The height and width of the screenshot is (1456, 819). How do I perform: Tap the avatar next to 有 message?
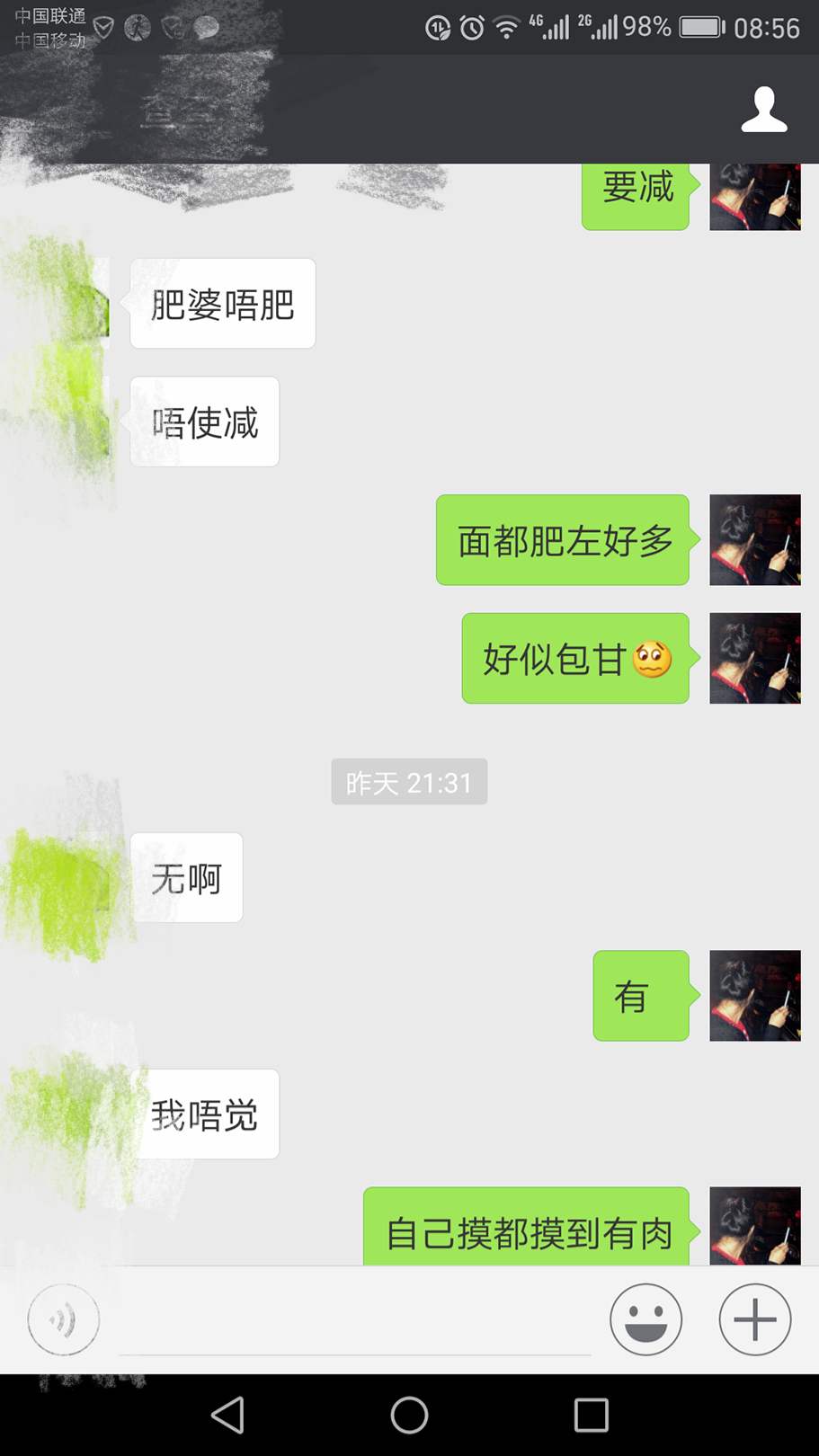pos(754,996)
